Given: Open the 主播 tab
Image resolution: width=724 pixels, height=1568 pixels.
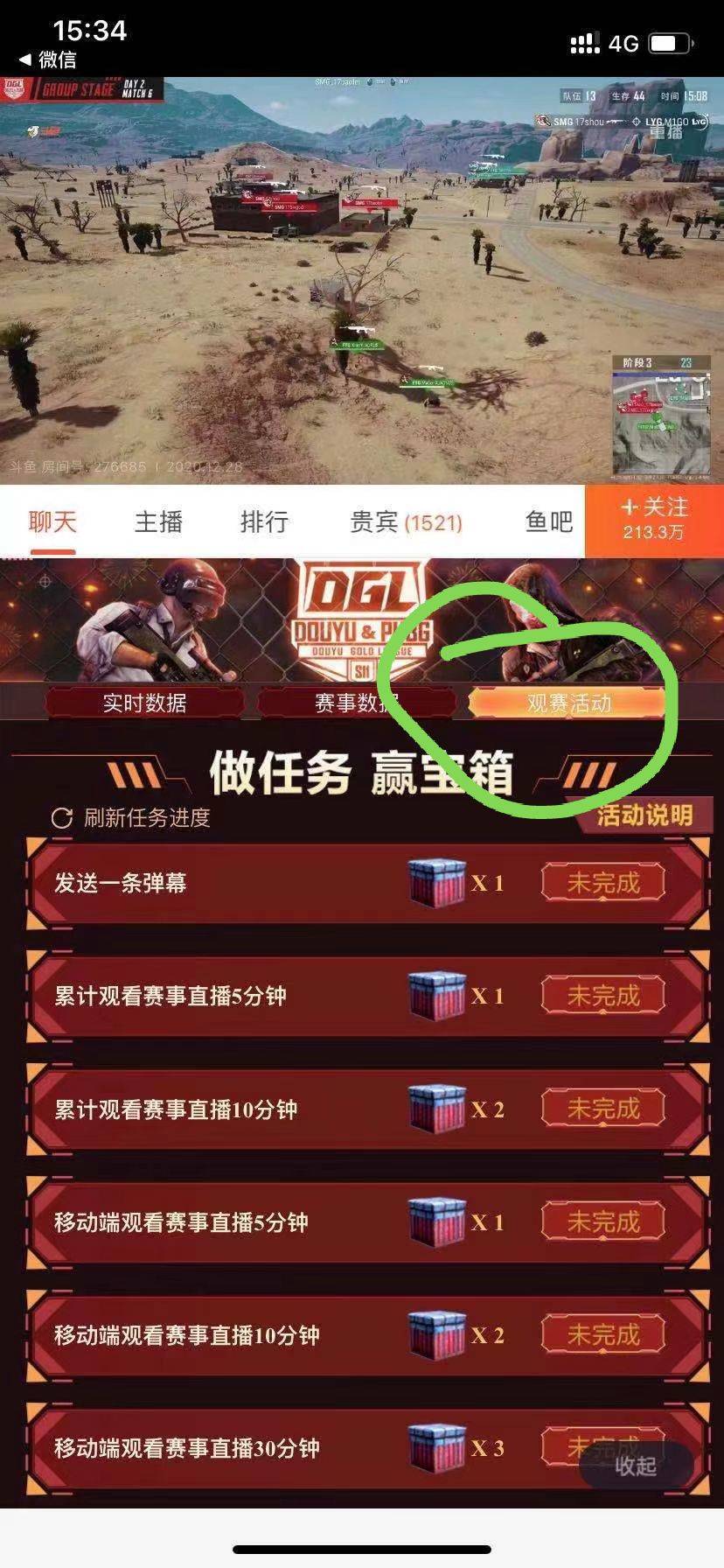Looking at the screenshot, I should pyautogui.click(x=158, y=522).
